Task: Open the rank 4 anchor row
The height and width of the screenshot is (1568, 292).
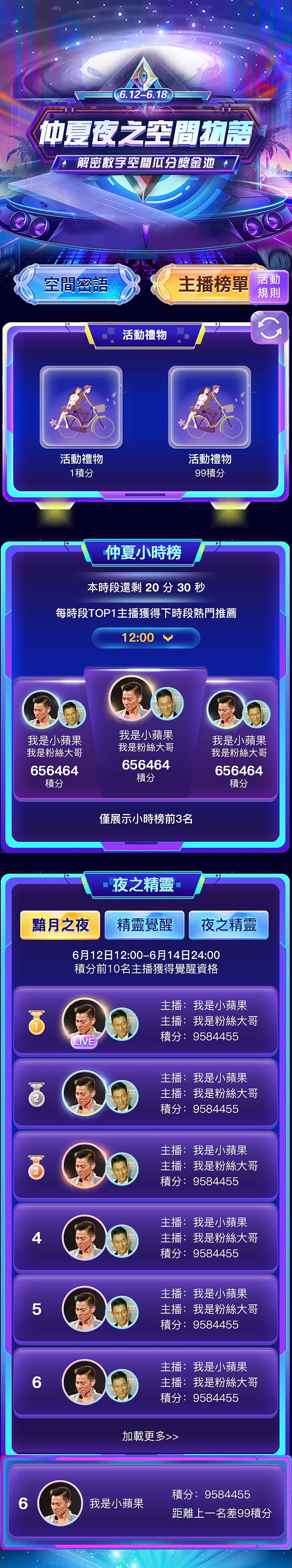Action: (x=146, y=1237)
